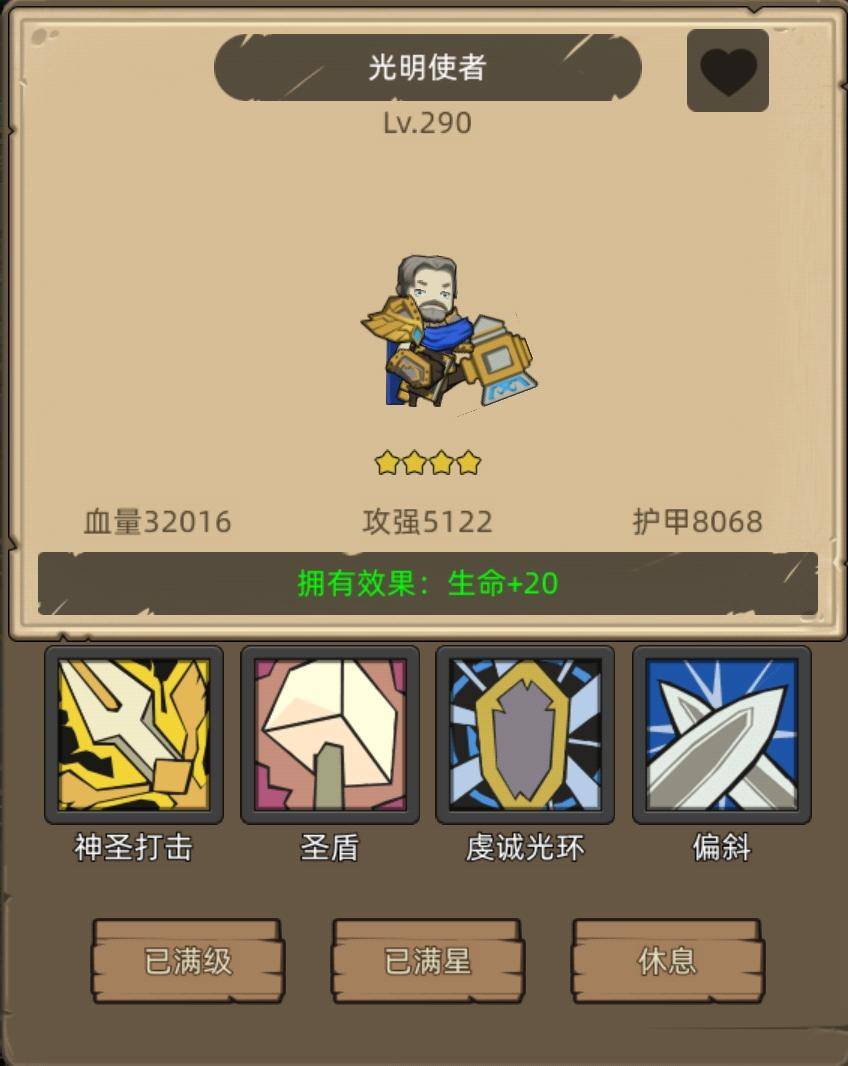The width and height of the screenshot is (848, 1066).
Task: Set hero to 休息
Action: (x=668, y=961)
